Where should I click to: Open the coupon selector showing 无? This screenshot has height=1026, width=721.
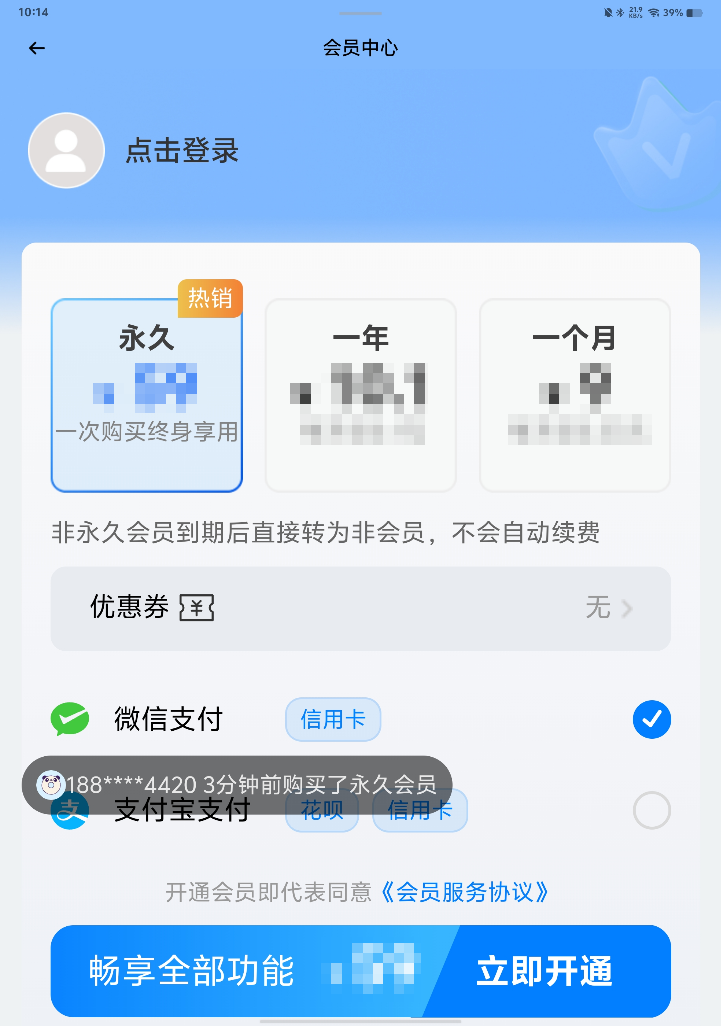600,607
